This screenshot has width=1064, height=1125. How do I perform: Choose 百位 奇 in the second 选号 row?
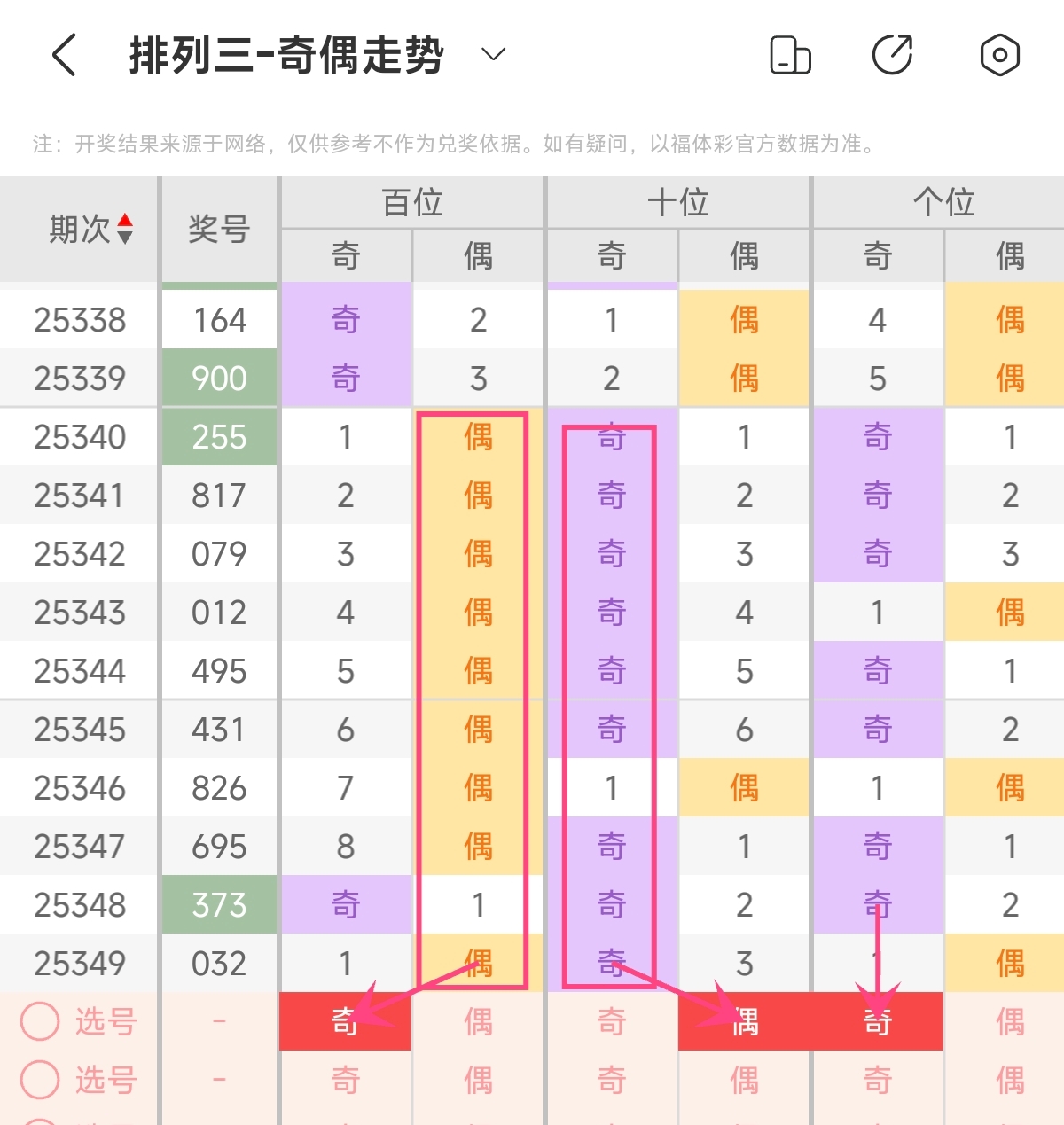click(x=345, y=1080)
